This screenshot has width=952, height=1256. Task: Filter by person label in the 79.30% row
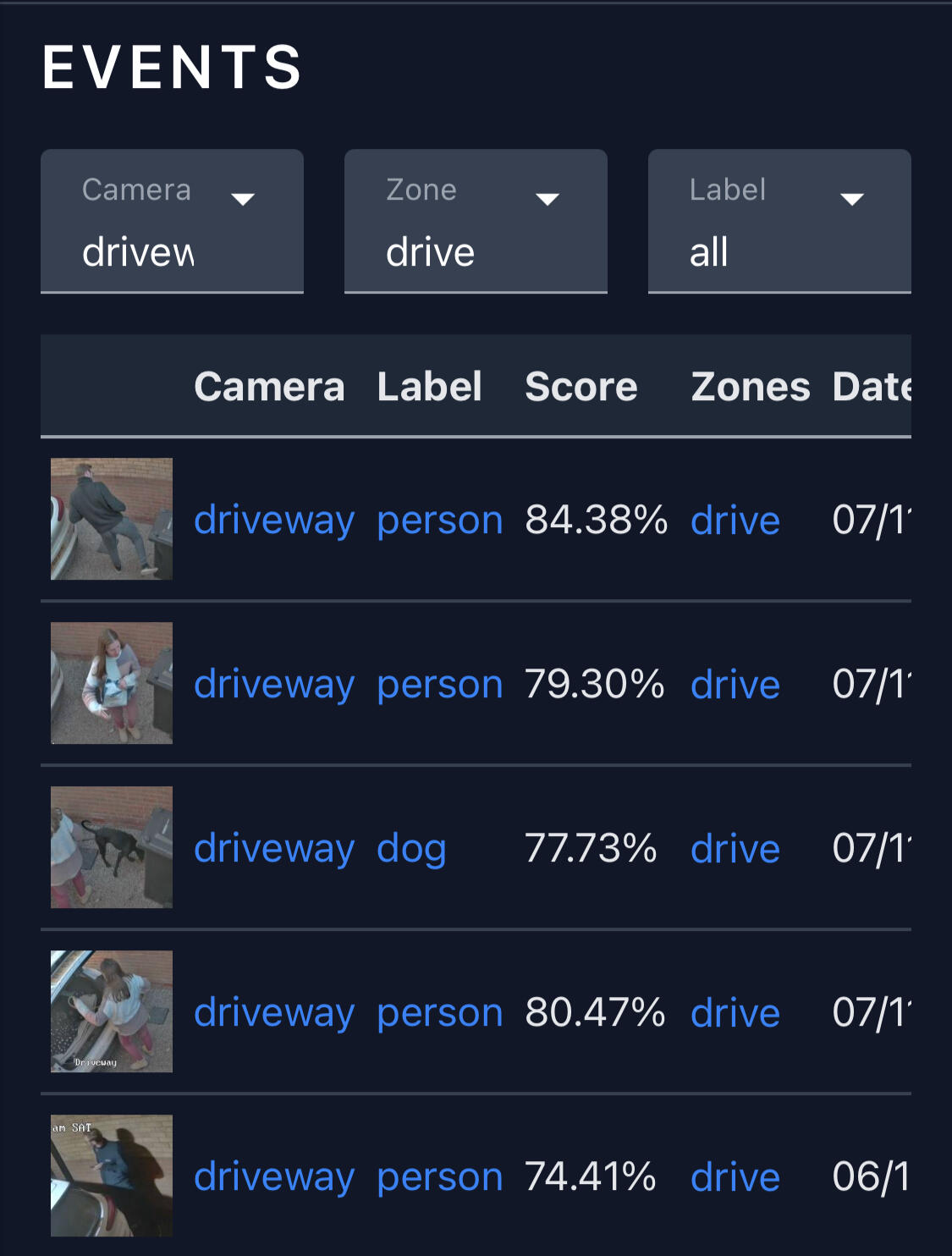440,684
